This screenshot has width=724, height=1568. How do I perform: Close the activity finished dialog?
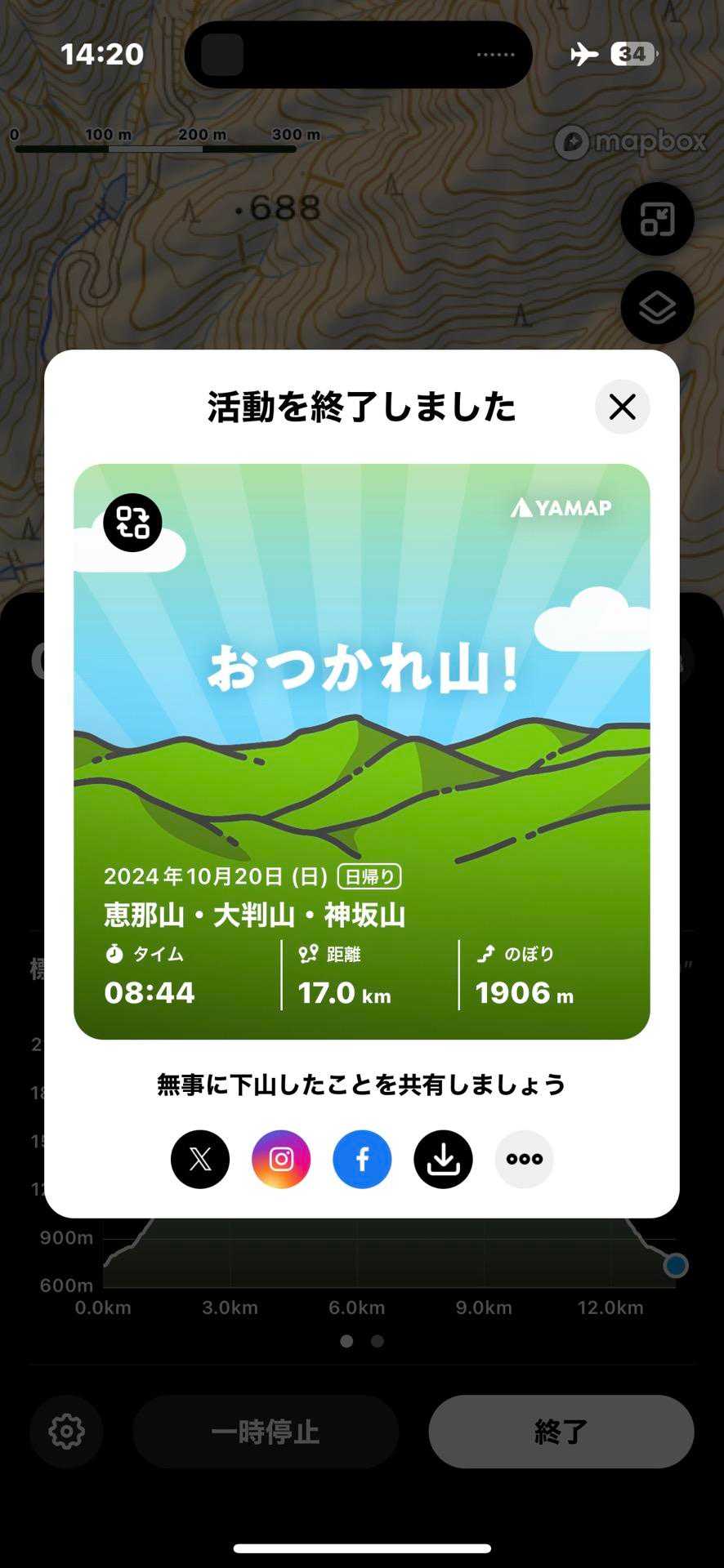click(x=622, y=407)
